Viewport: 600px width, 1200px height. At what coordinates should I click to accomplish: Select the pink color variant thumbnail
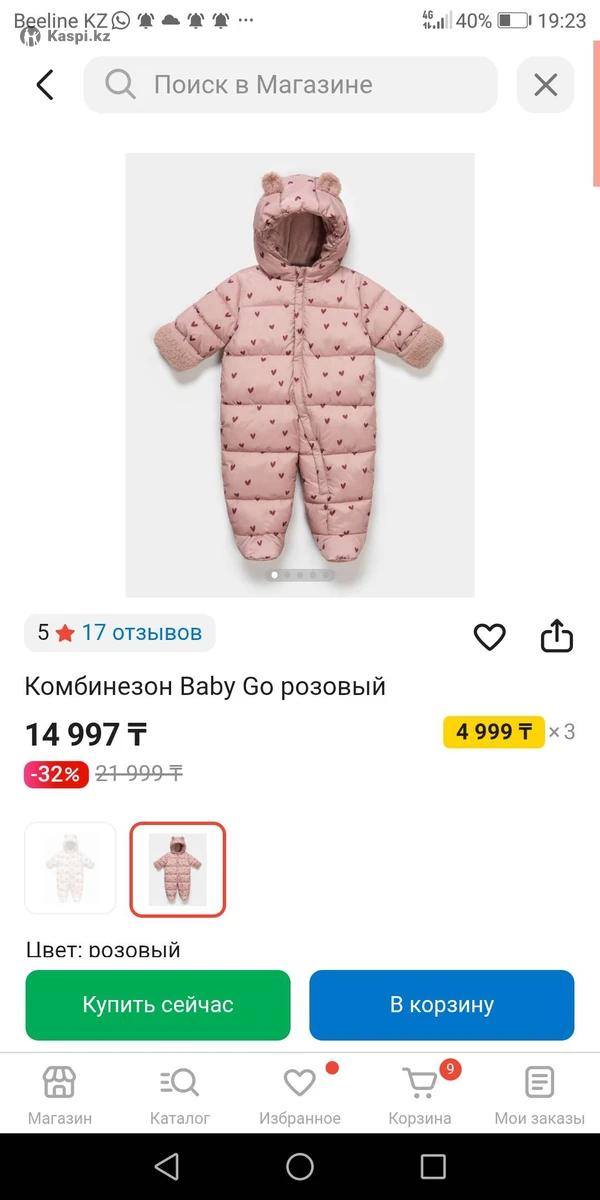pyautogui.click(x=178, y=868)
